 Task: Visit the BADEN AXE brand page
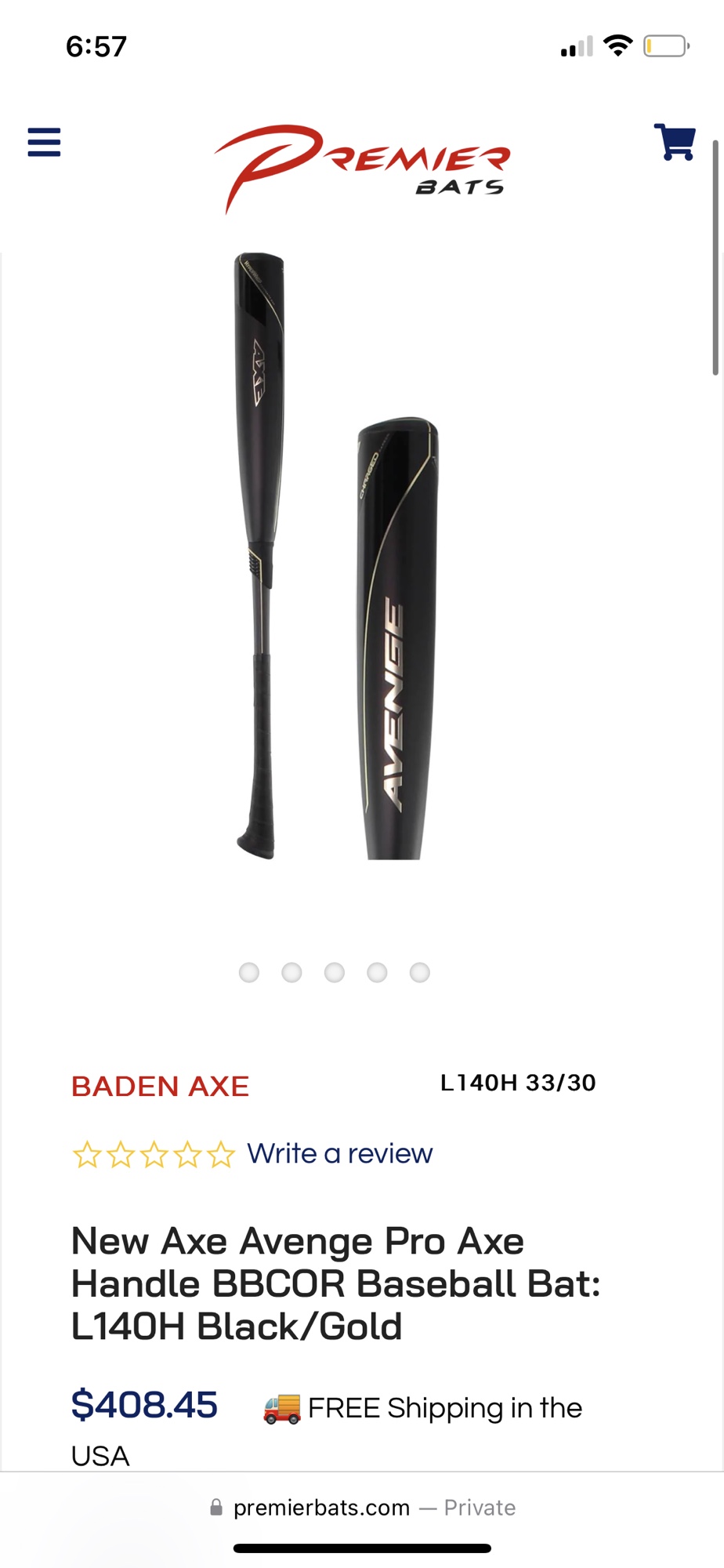(x=160, y=1086)
